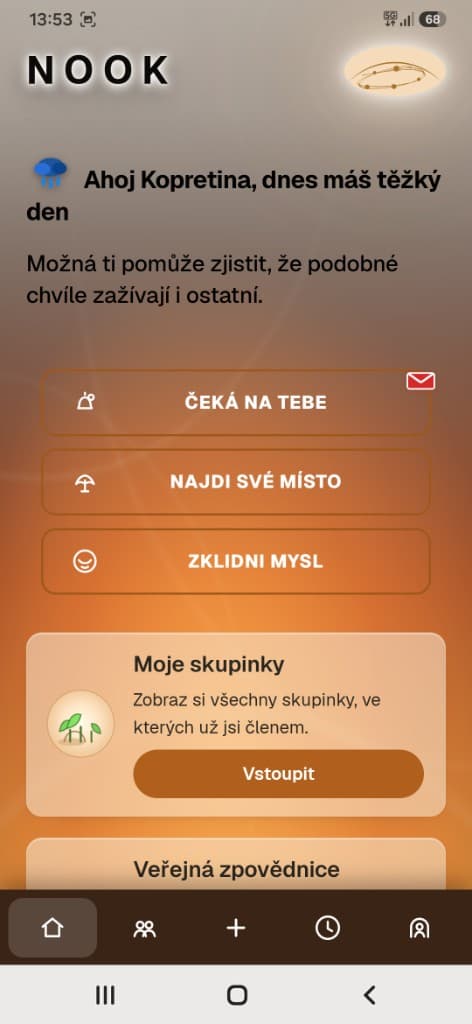
Task: Select ZKLIDNI MYSL
Action: click(236, 562)
